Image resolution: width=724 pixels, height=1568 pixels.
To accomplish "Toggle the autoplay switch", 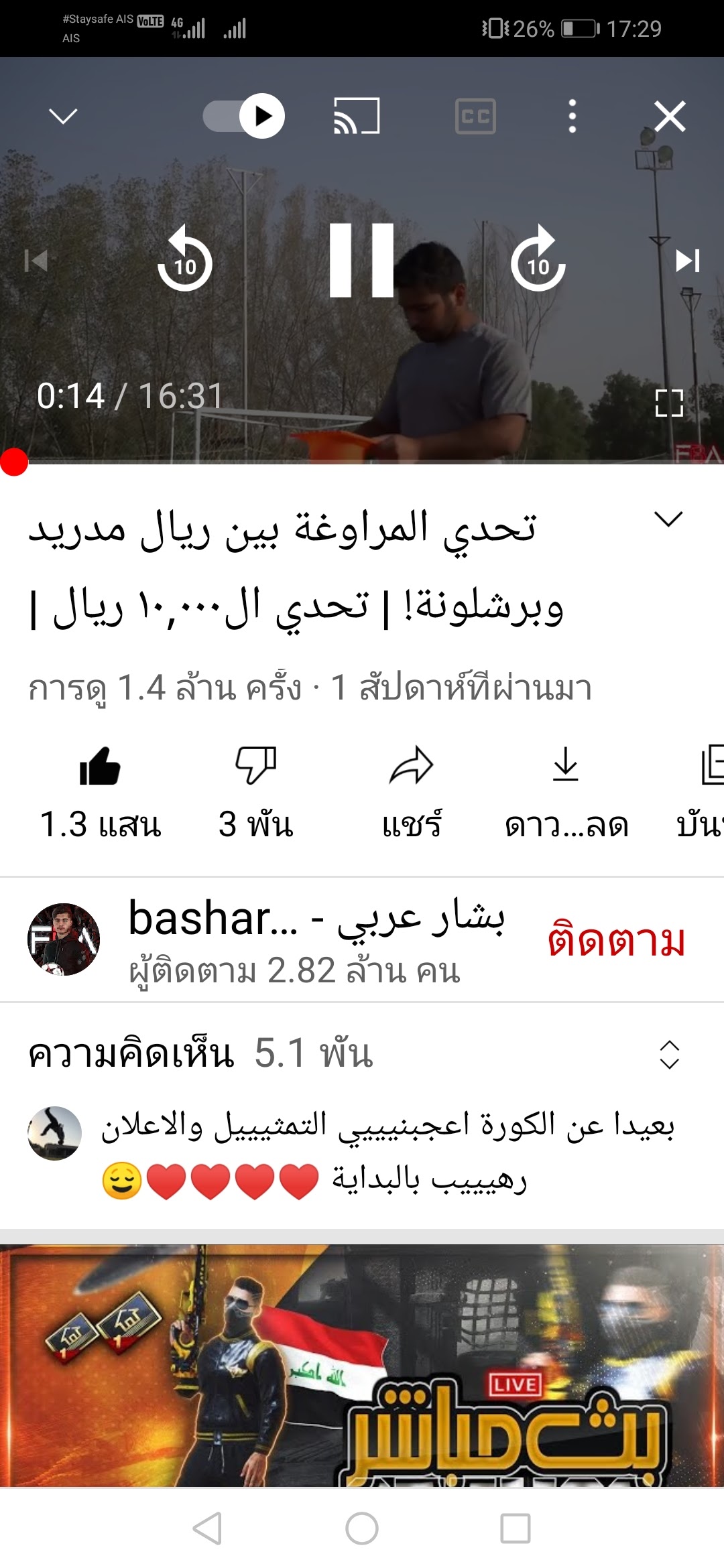I will tap(244, 117).
